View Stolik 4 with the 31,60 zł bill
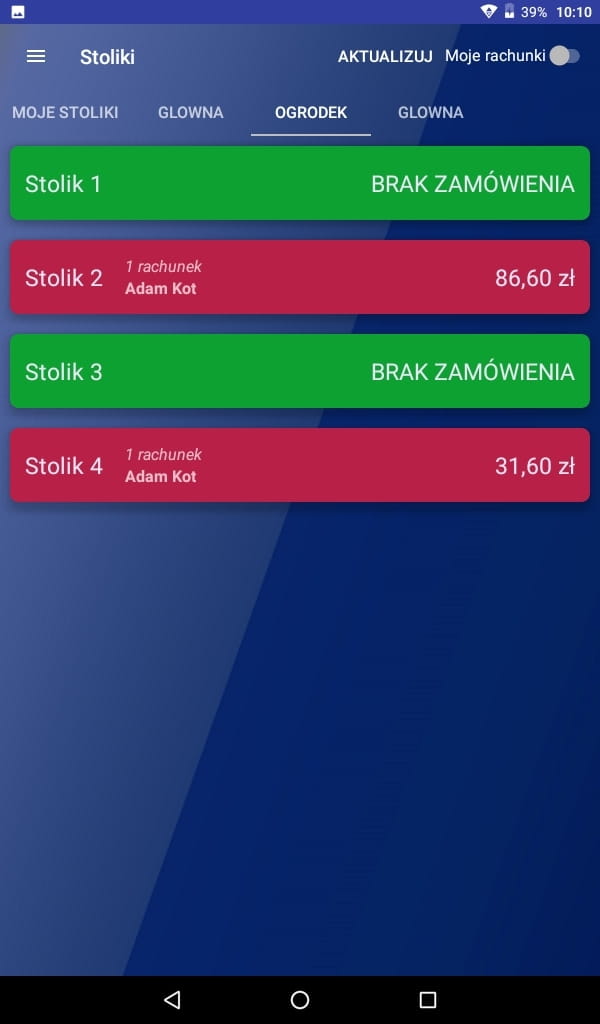Image resolution: width=600 pixels, height=1024 pixels. (300, 466)
